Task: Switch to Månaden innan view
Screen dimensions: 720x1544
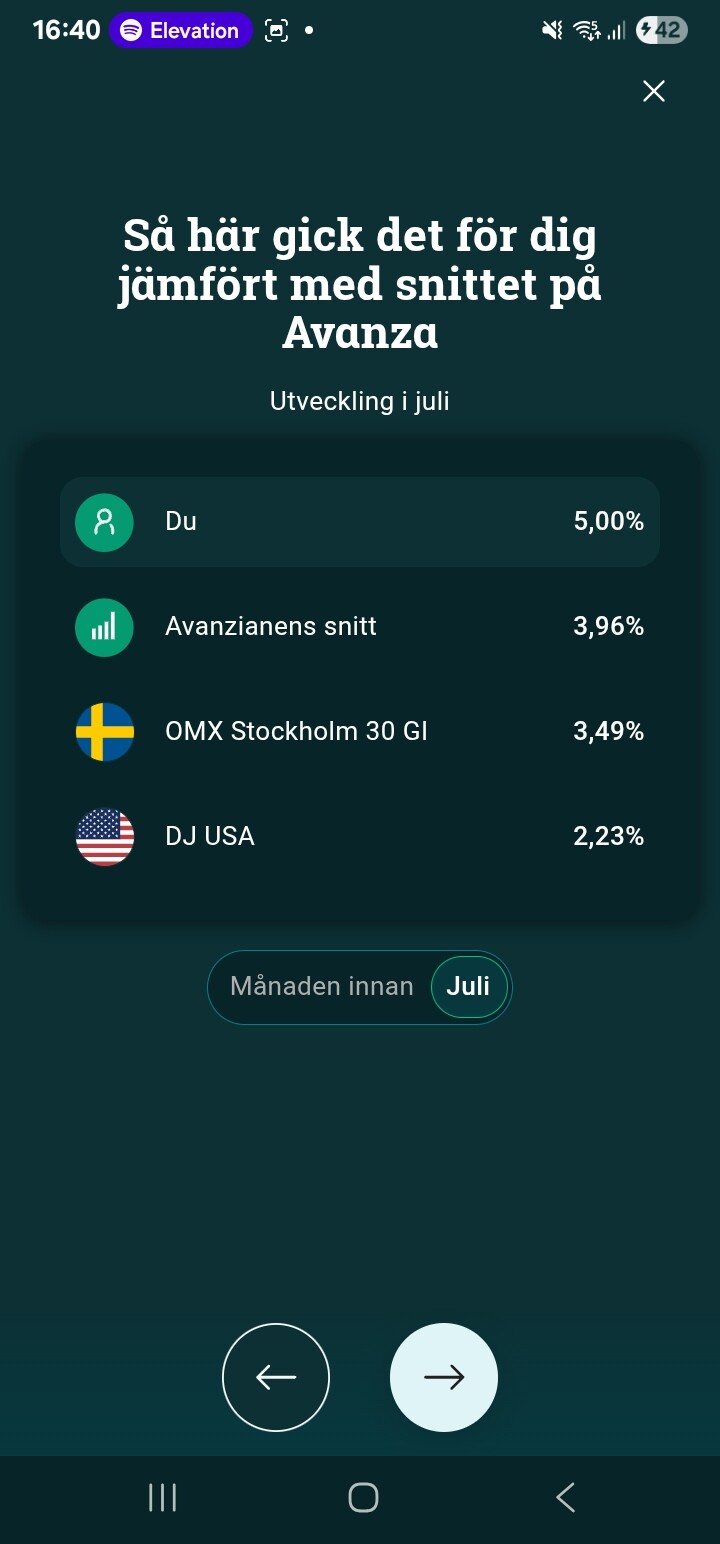Action: (321, 986)
